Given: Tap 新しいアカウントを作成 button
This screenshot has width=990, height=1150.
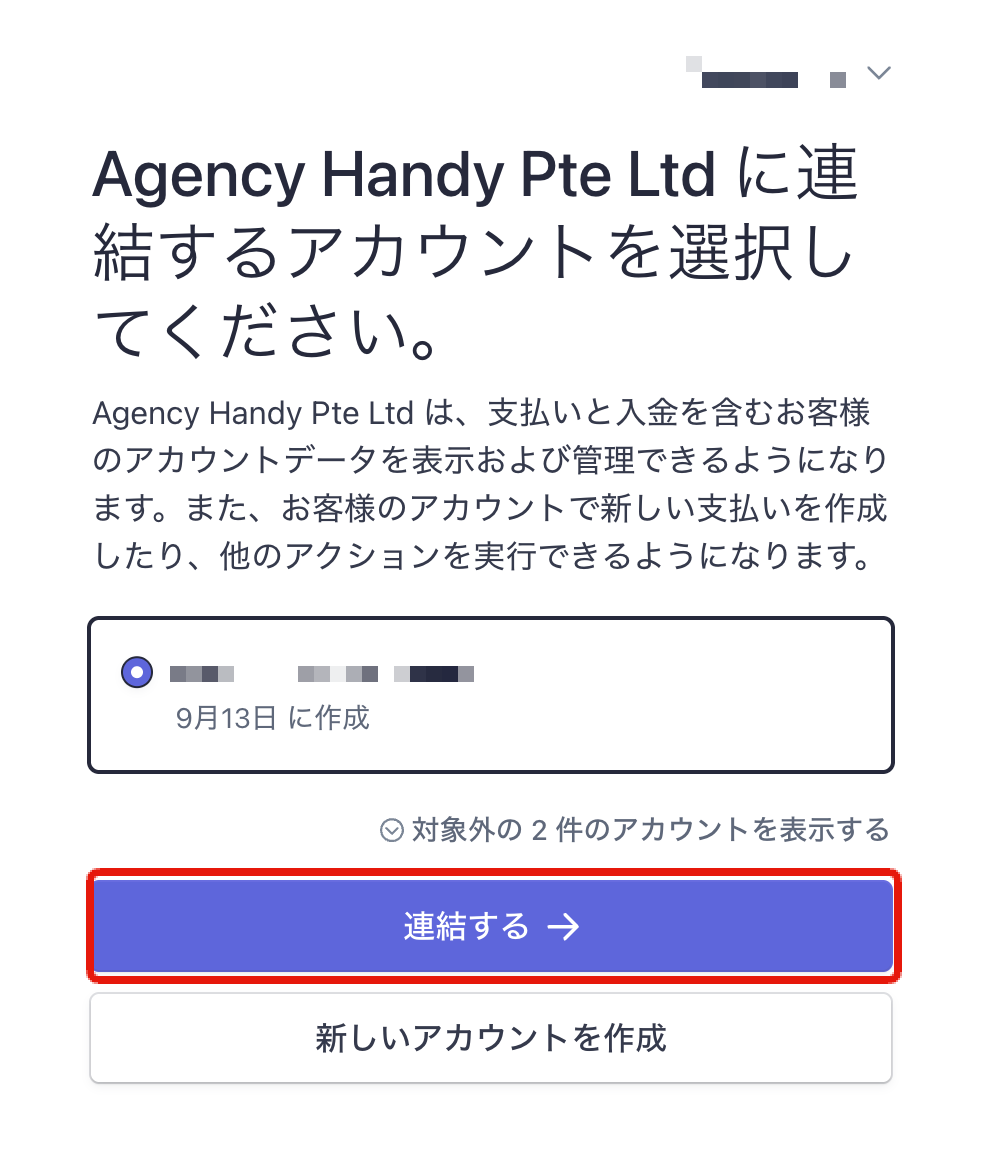Looking at the screenshot, I should click(491, 1038).
